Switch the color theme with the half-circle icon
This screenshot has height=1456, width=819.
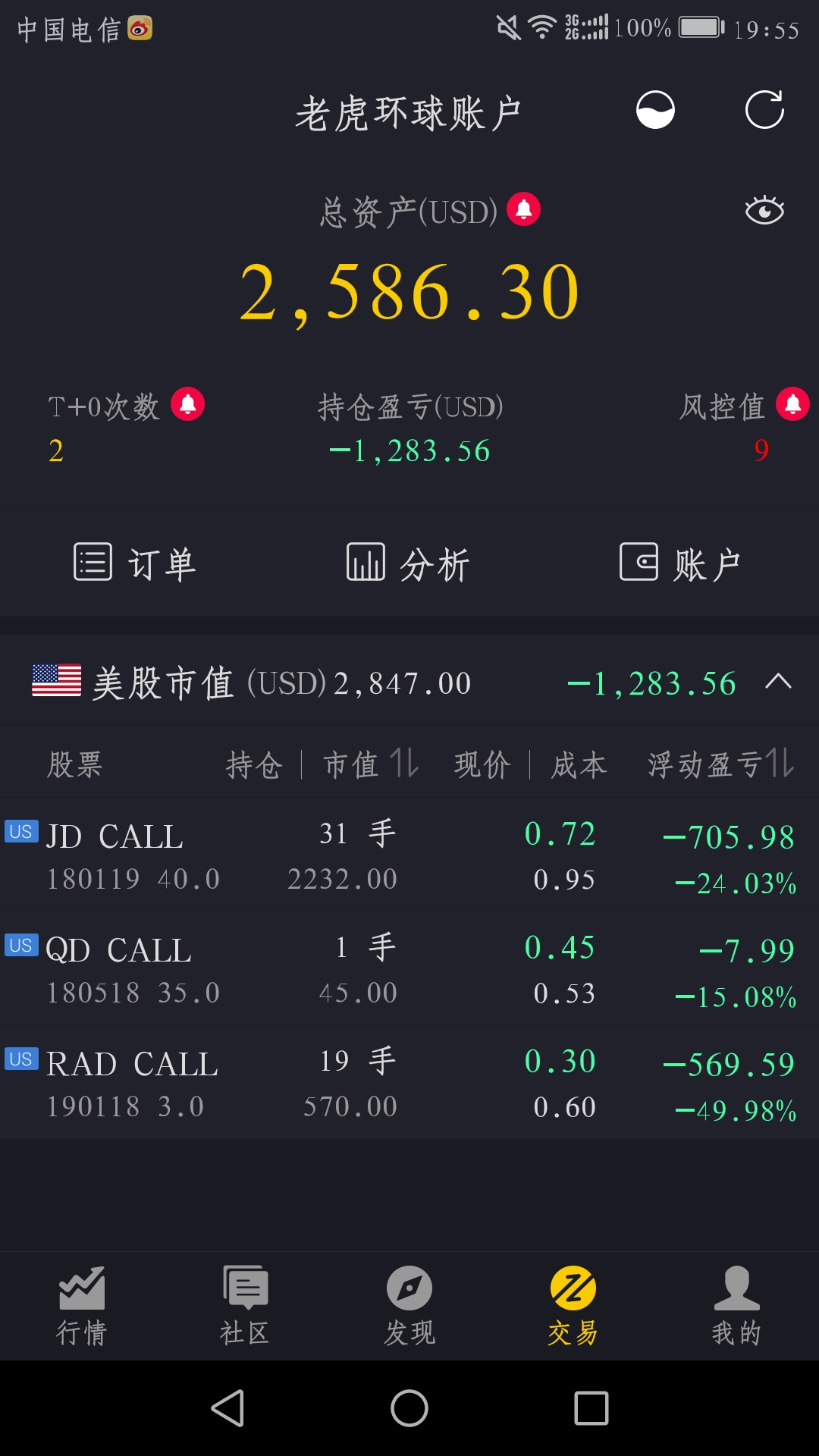[655, 111]
